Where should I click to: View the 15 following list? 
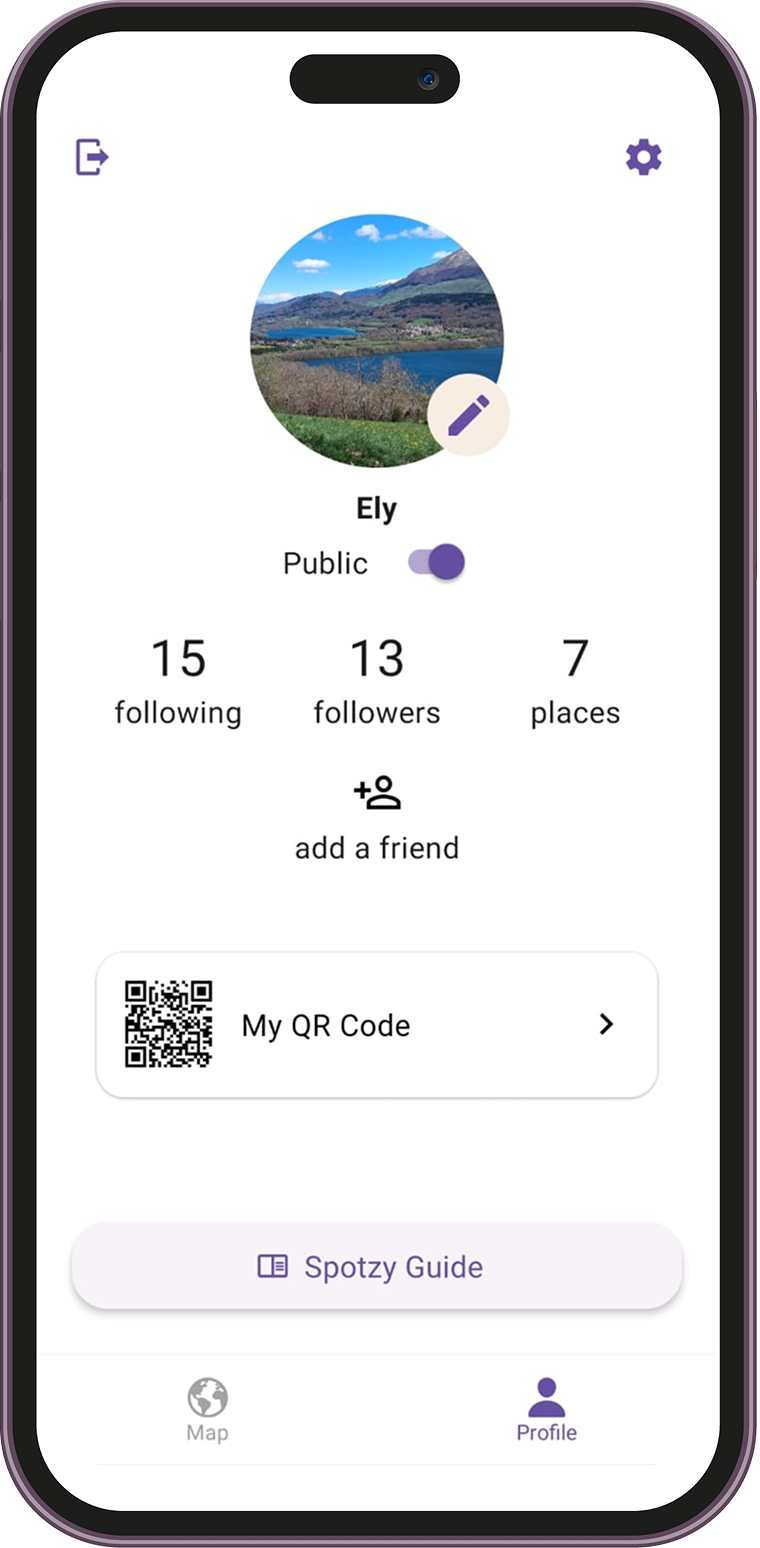pyautogui.click(x=178, y=680)
